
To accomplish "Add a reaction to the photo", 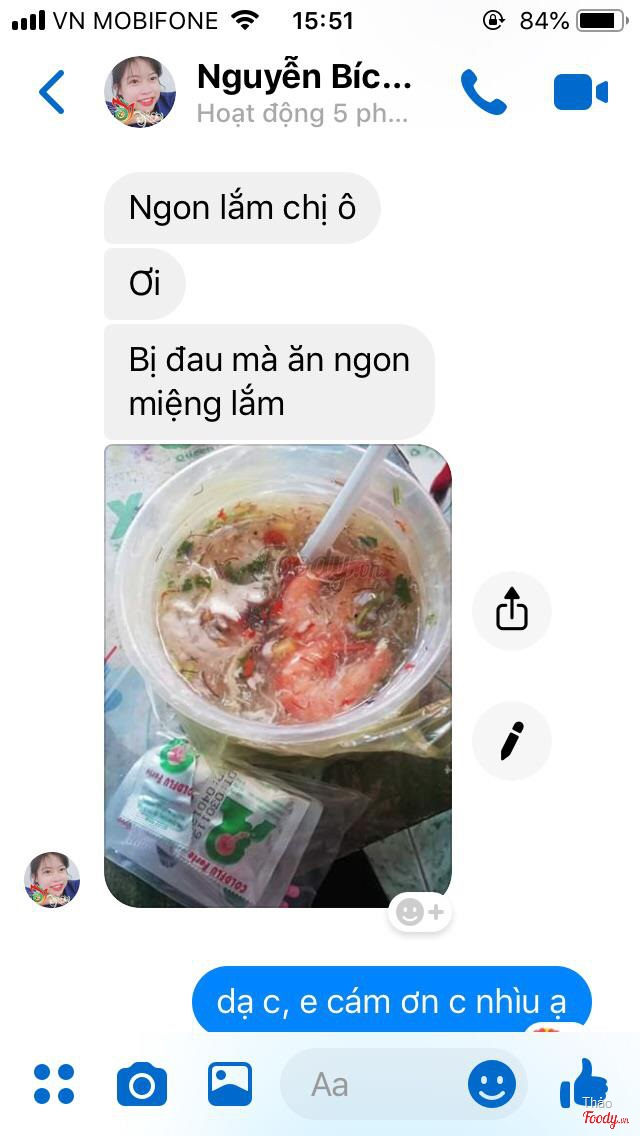I will (x=419, y=911).
